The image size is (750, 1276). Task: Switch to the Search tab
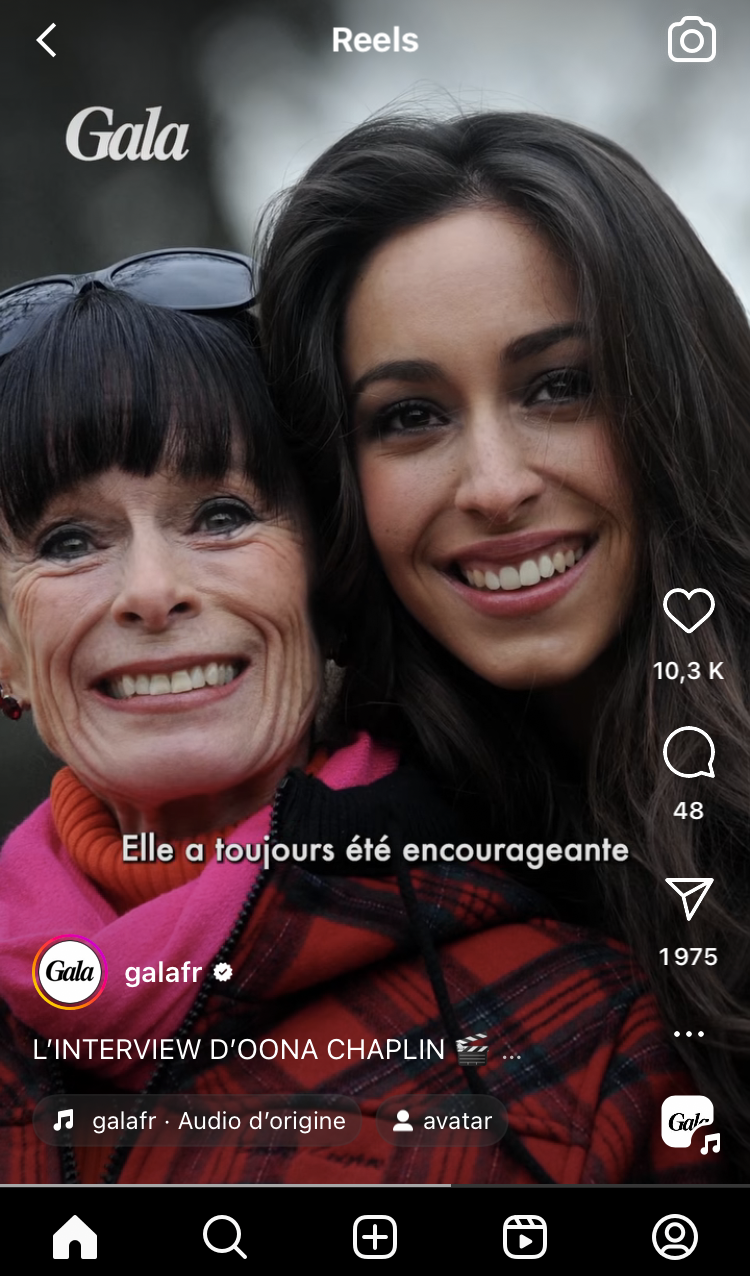pyautogui.click(x=225, y=1237)
